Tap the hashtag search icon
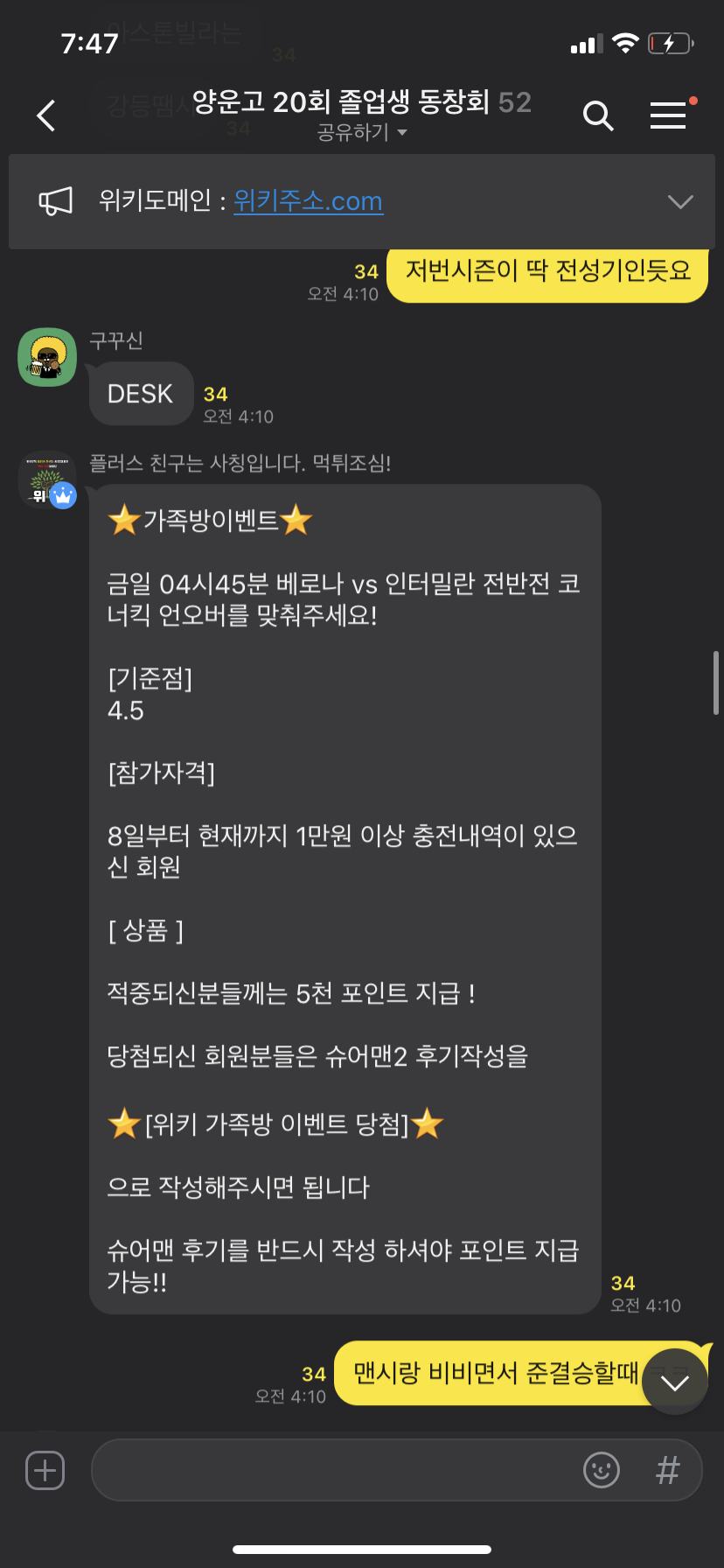Image resolution: width=724 pixels, height=1568 pixels. coord(667,1470)
